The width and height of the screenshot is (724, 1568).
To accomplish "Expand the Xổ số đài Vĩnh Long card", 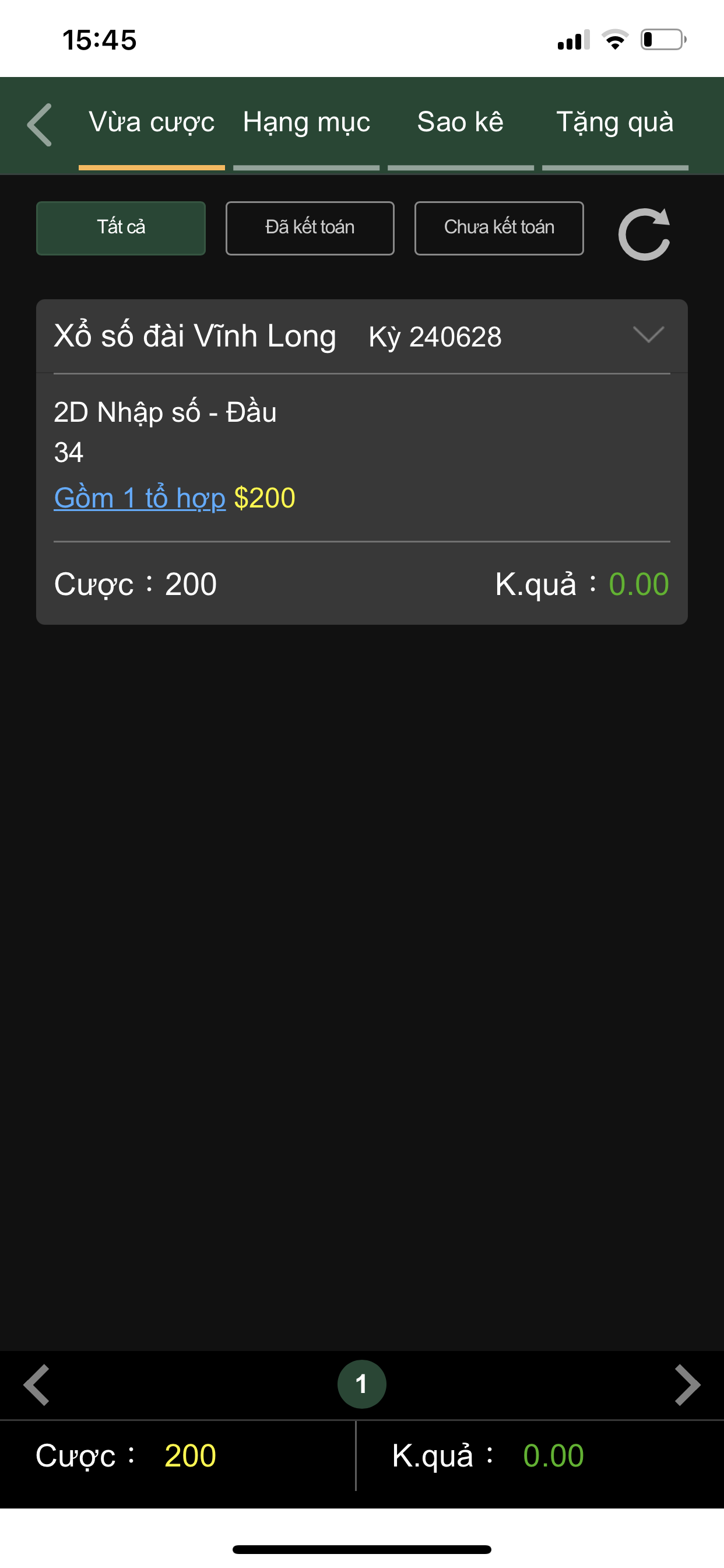I will pos(648,334).
